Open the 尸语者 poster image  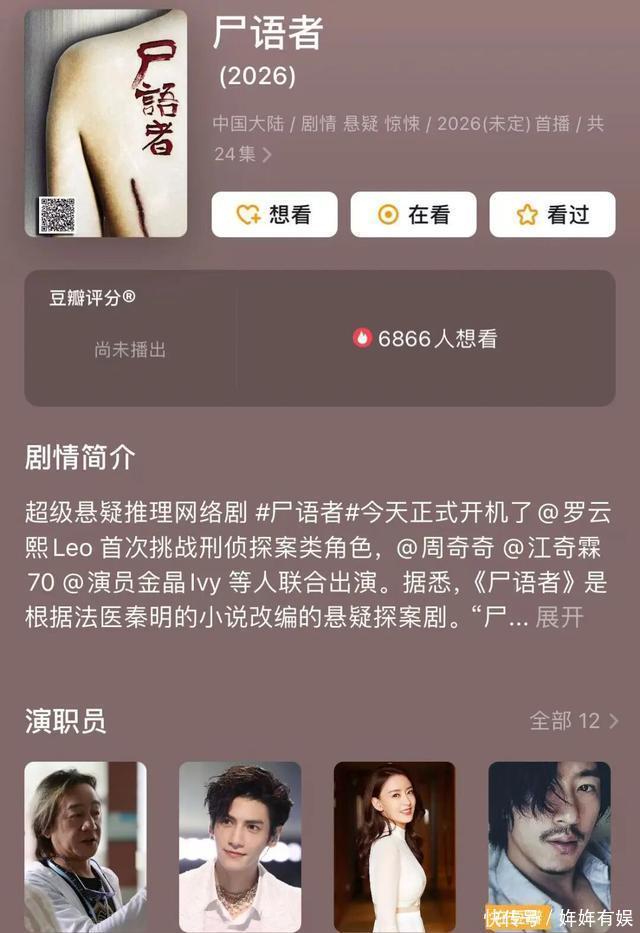point(105,124)
